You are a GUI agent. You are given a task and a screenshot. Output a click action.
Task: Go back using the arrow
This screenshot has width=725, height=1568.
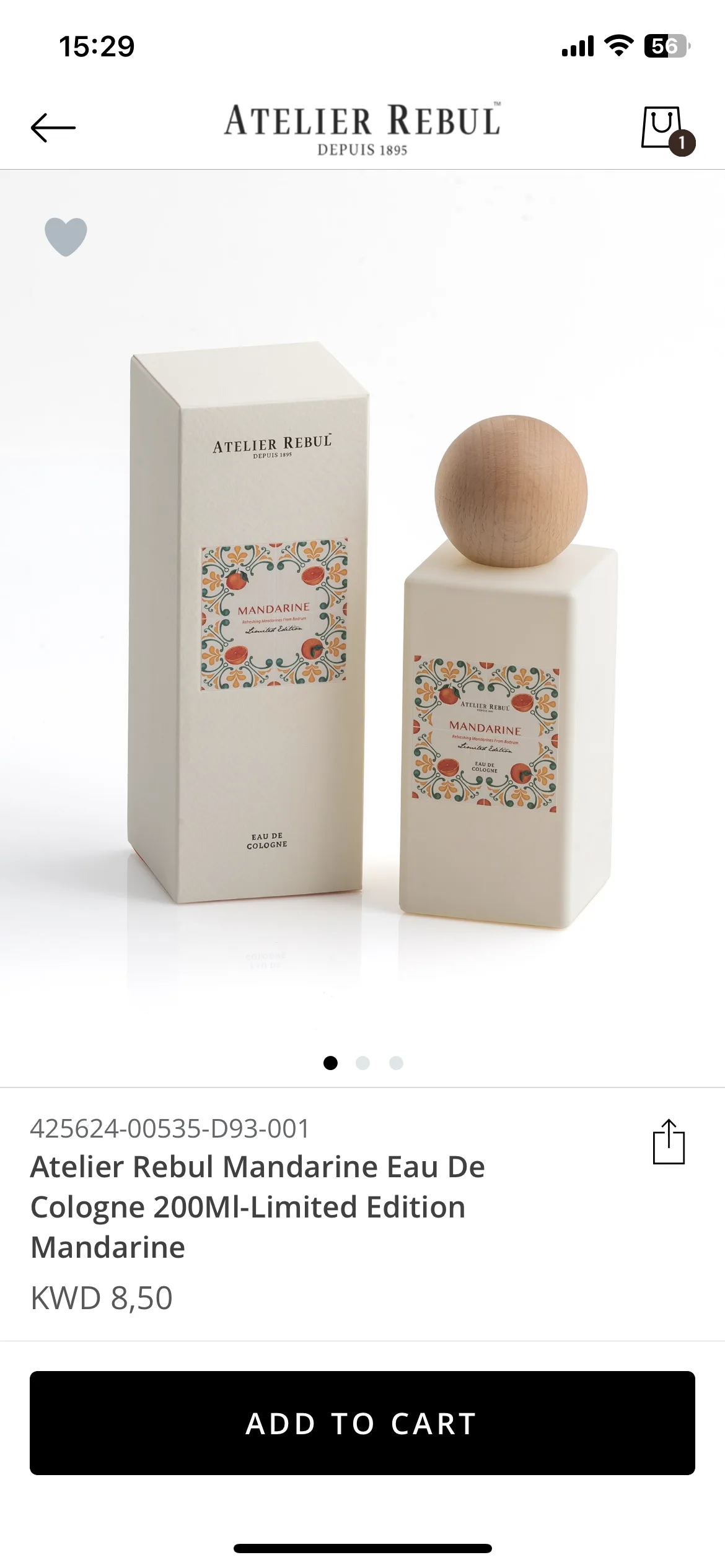[x=53, y=128]
